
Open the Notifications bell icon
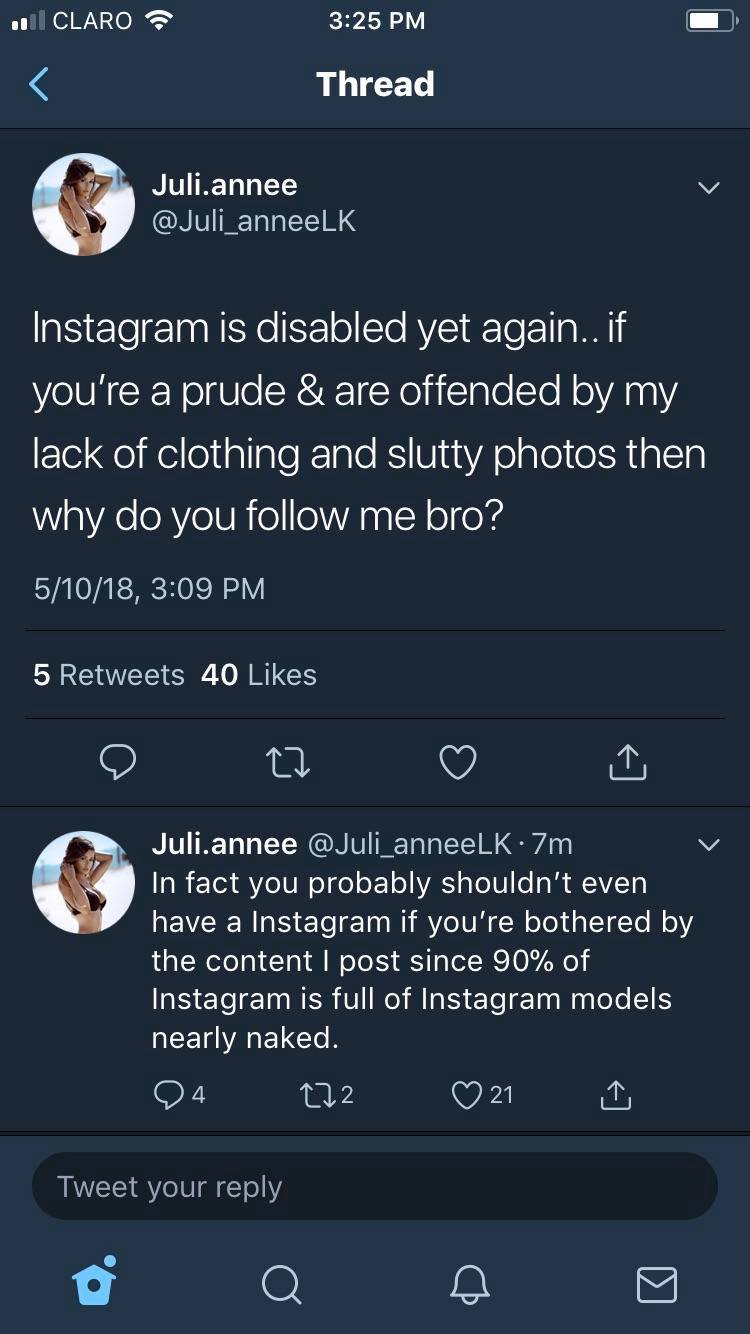469,1287
